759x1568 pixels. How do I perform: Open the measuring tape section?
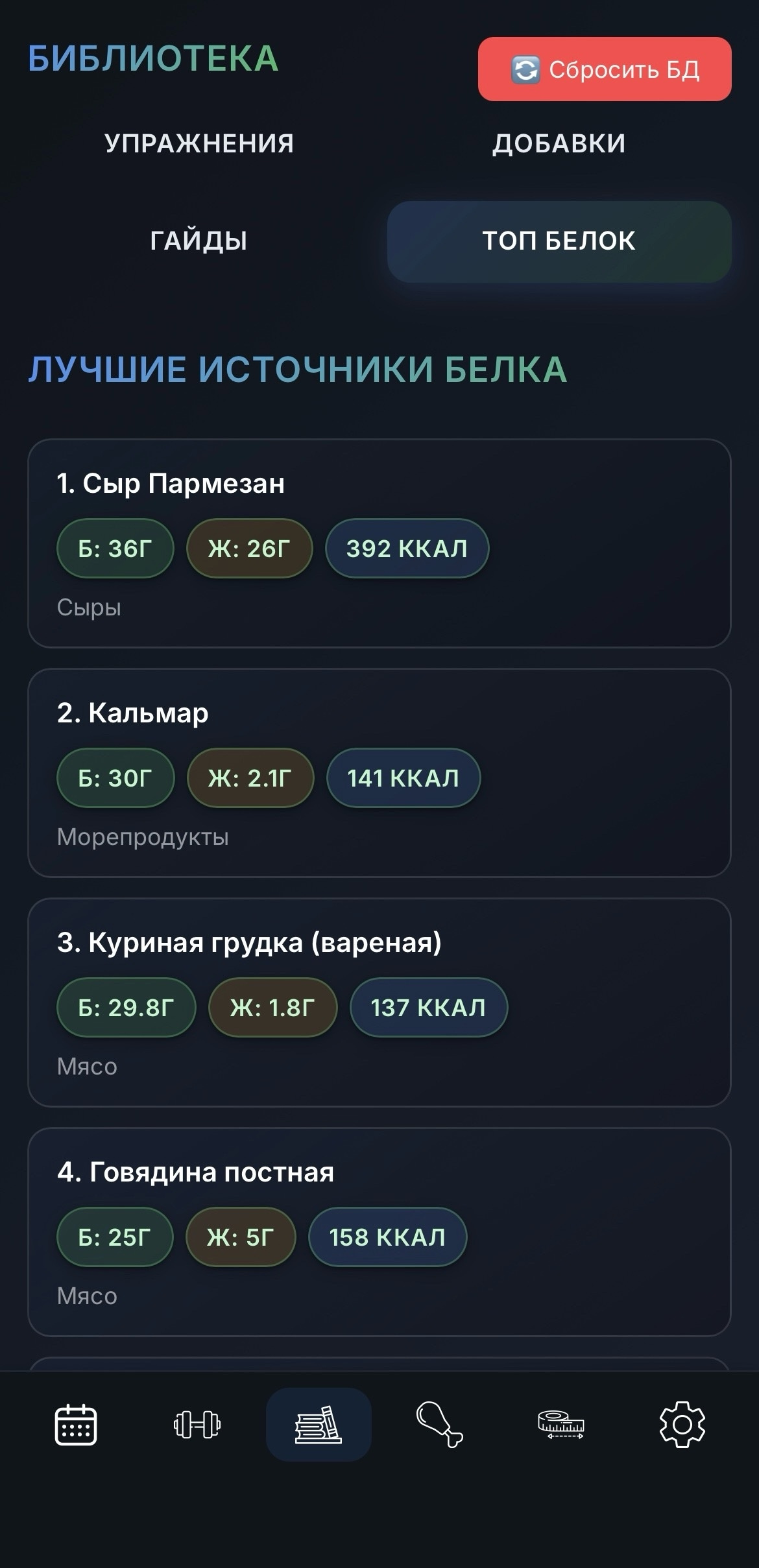pos(561,1425)
